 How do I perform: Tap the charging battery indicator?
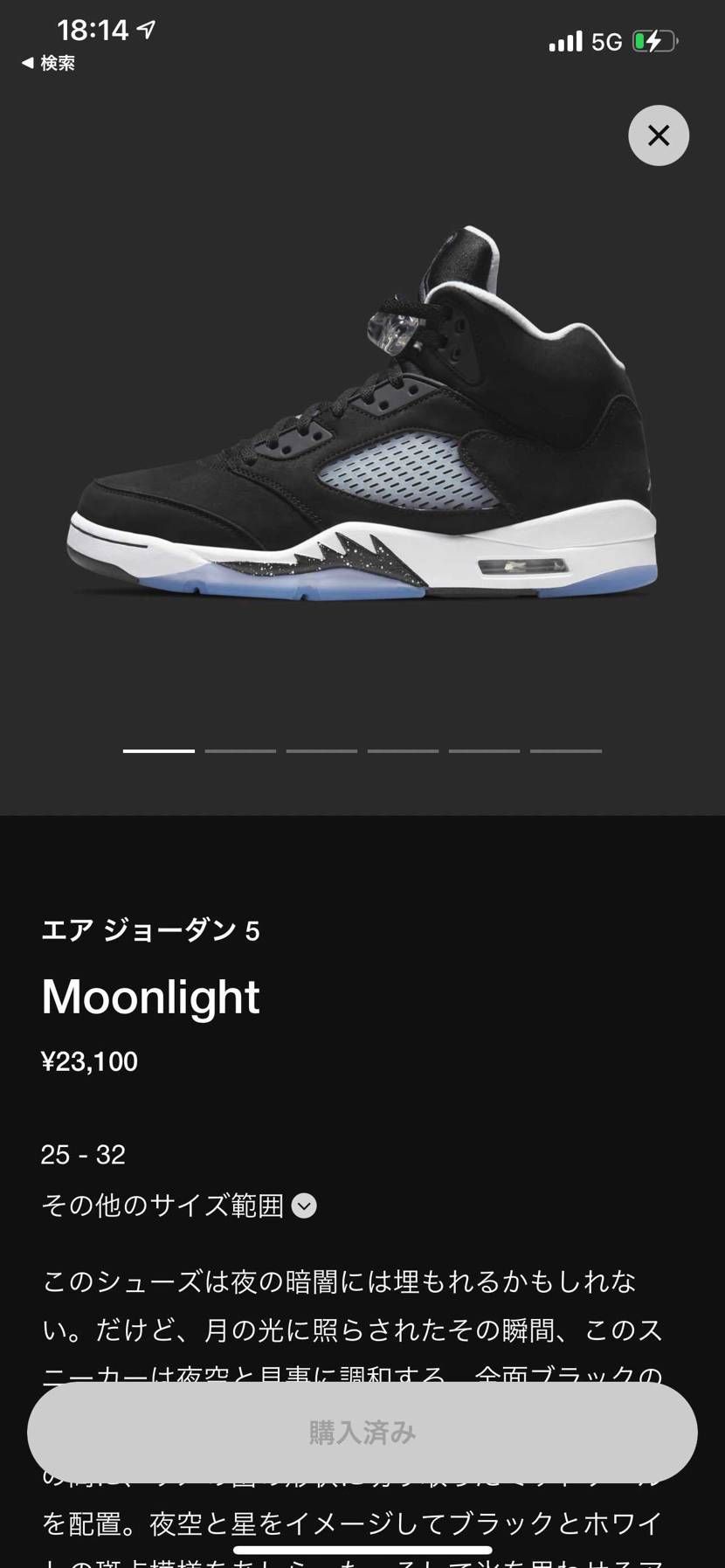[x=656, y=39]
